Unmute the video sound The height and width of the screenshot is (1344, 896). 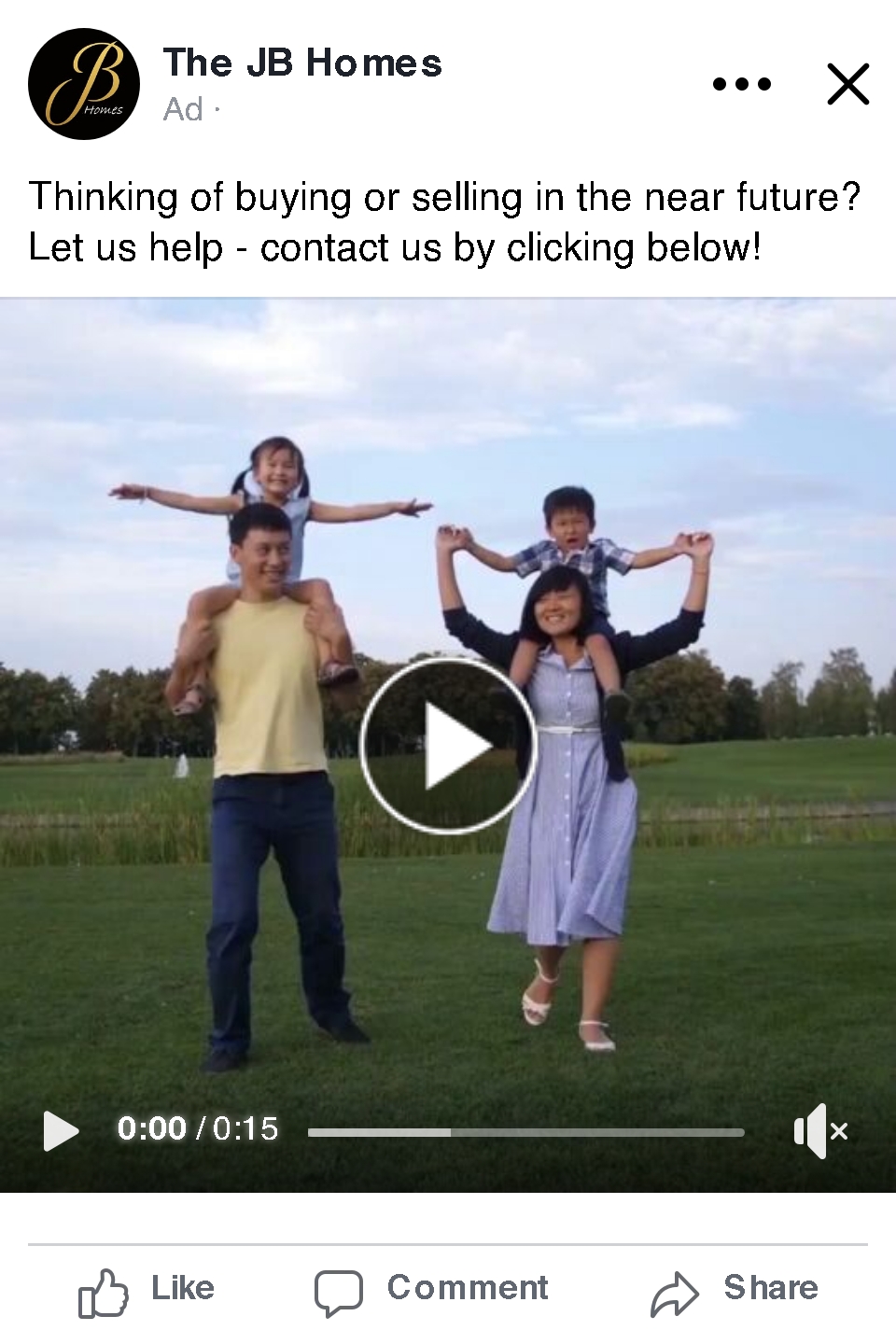tap(819, 1130)
